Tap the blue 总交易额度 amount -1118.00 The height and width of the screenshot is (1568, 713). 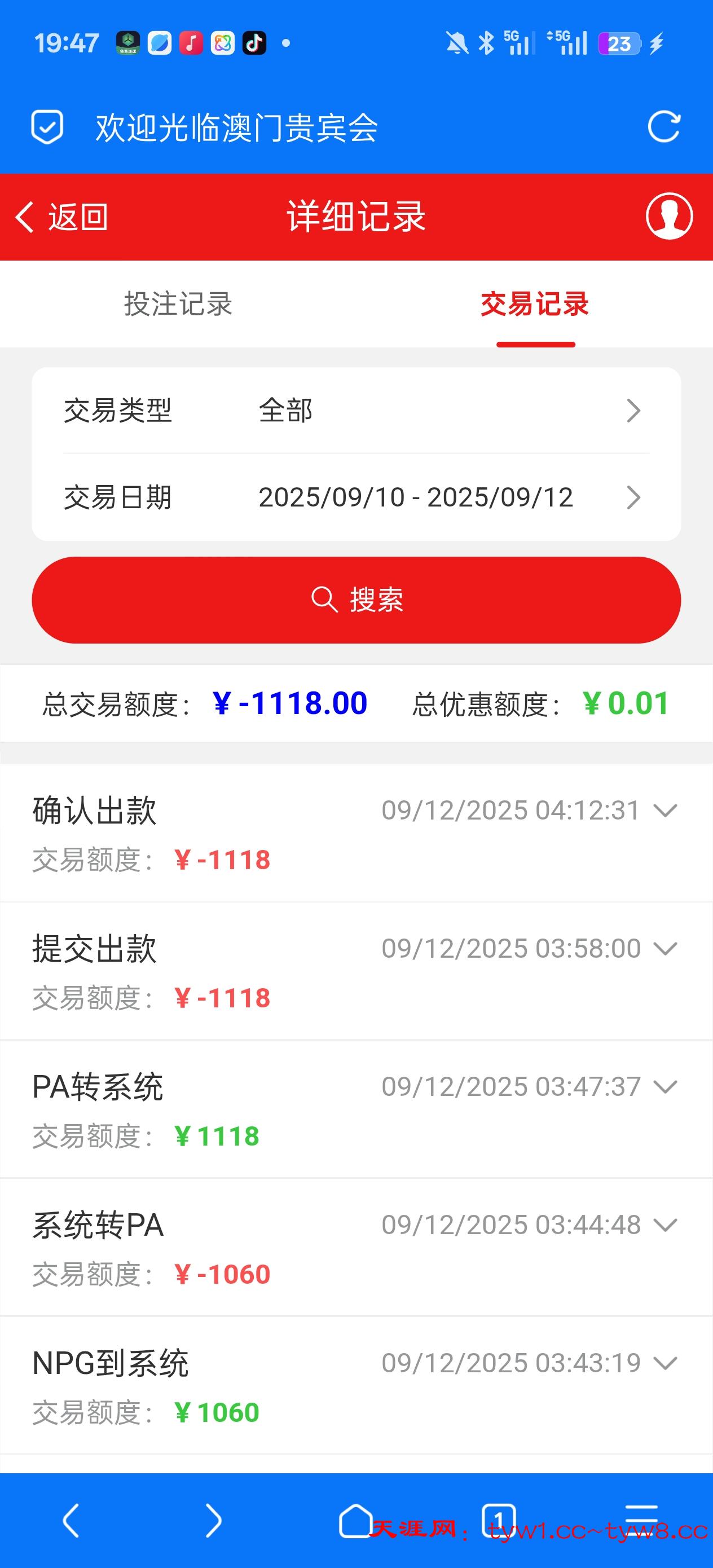289,703
